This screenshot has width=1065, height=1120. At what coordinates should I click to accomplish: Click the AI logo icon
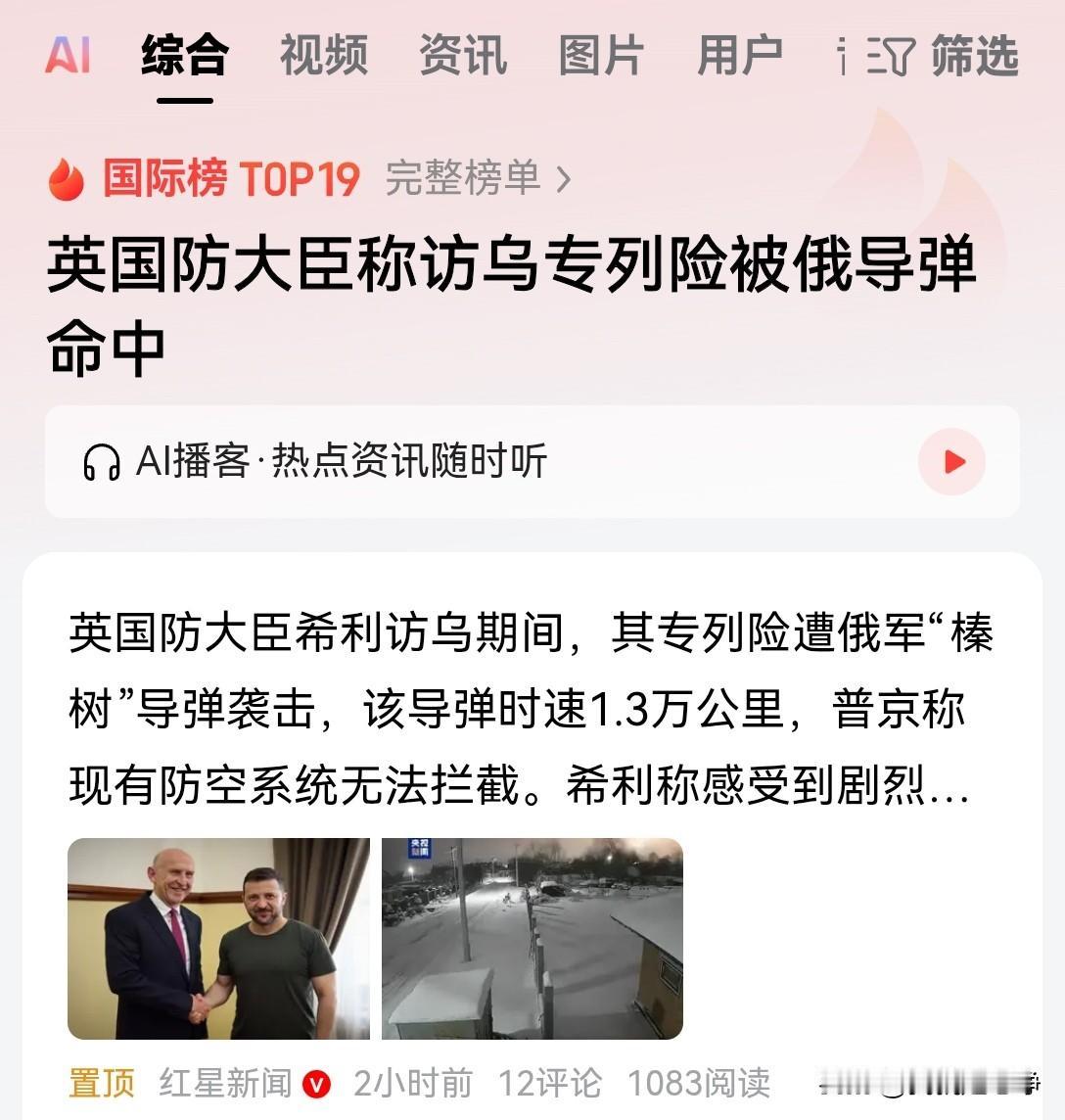click(70, 56)
